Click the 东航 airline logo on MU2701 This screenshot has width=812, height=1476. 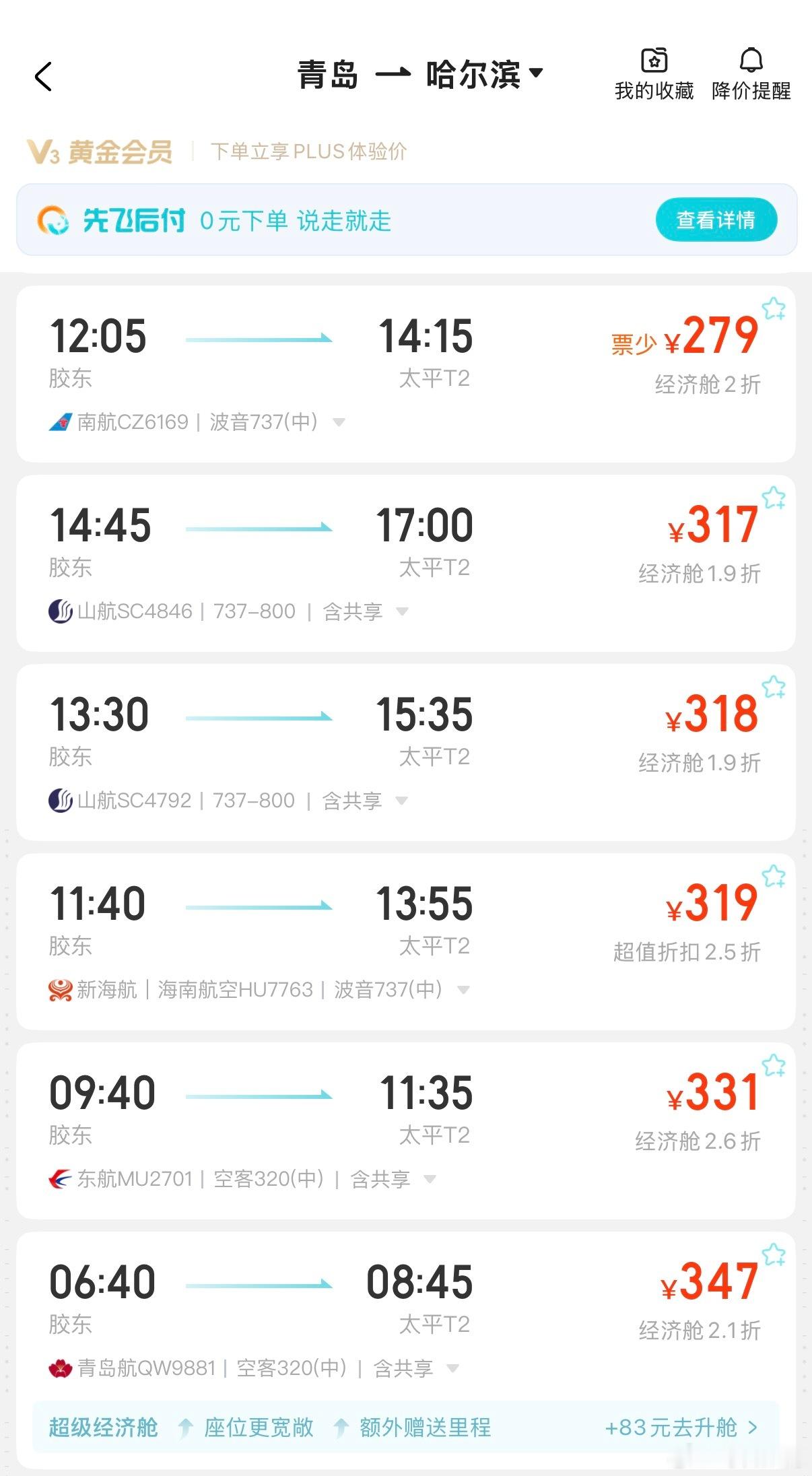(59, 1179)
